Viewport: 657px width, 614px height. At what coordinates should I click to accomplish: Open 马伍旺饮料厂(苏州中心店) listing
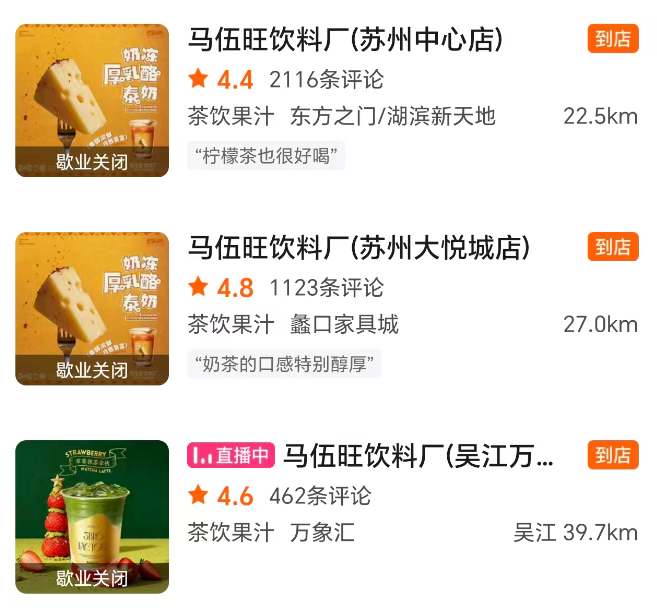tap(345, 40)
